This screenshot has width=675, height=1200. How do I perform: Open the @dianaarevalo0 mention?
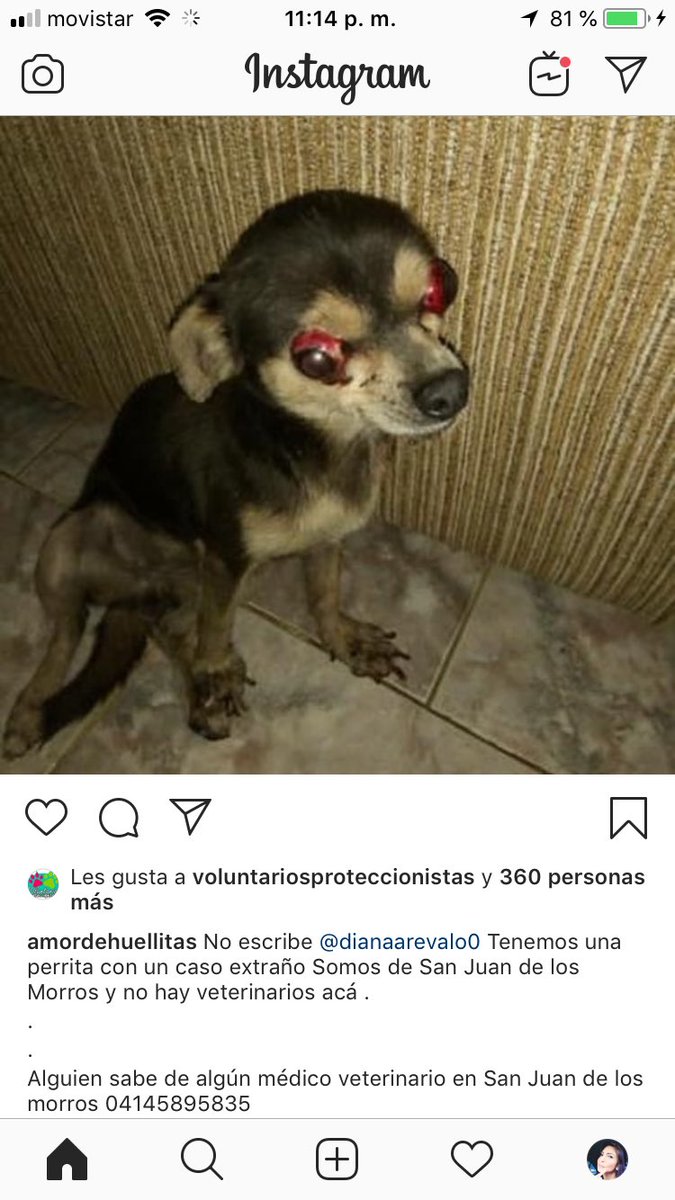400,942
